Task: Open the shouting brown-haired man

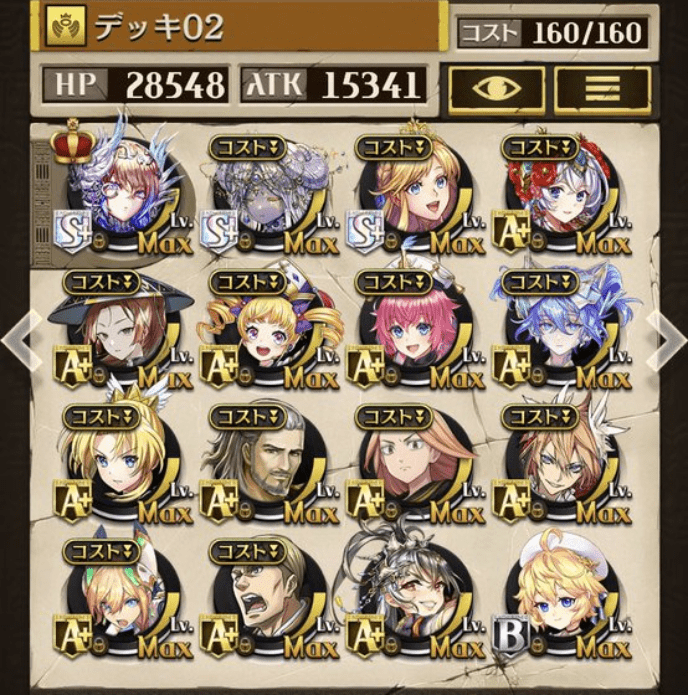Action: point(268,597)
